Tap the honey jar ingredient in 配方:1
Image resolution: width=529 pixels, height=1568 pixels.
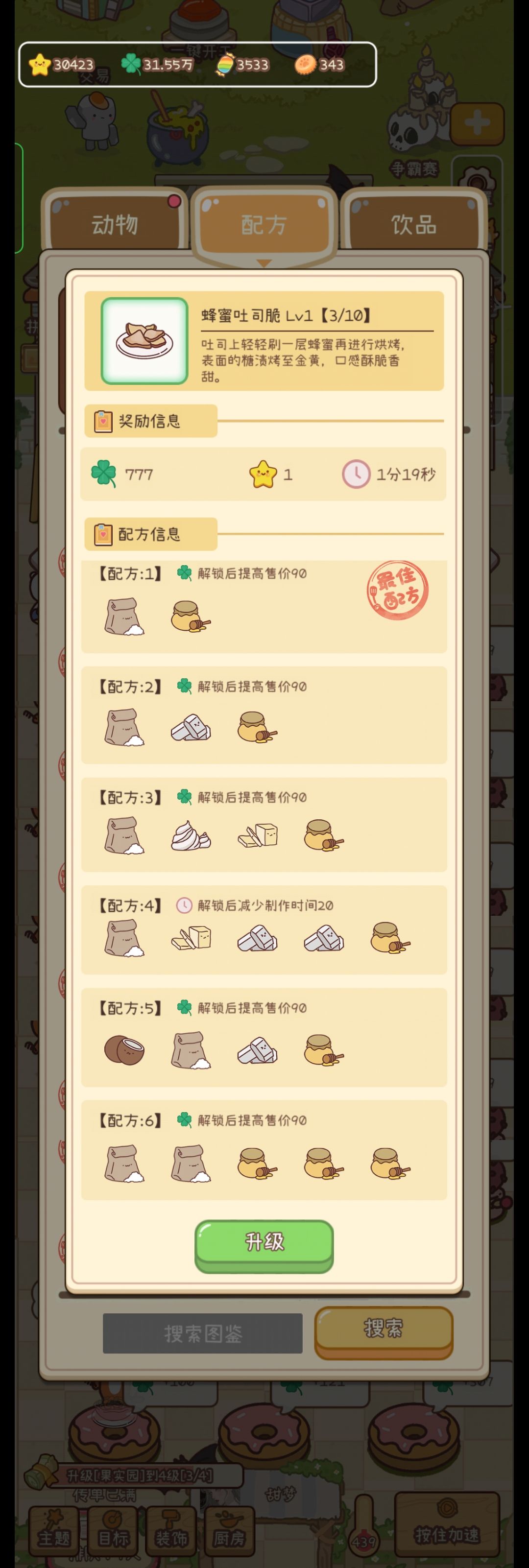190,616
